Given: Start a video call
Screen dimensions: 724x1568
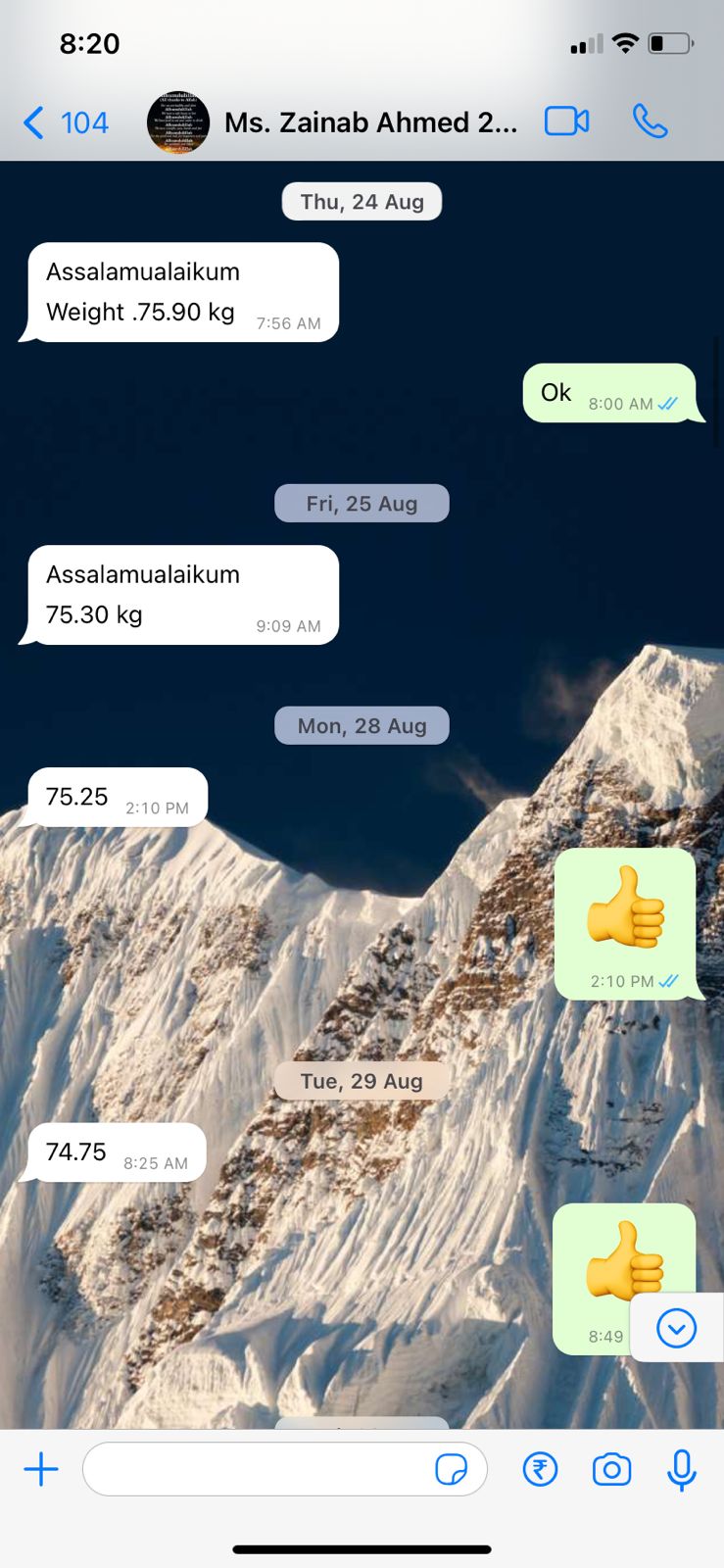Looking at the screenshot, I should (567, 122).
